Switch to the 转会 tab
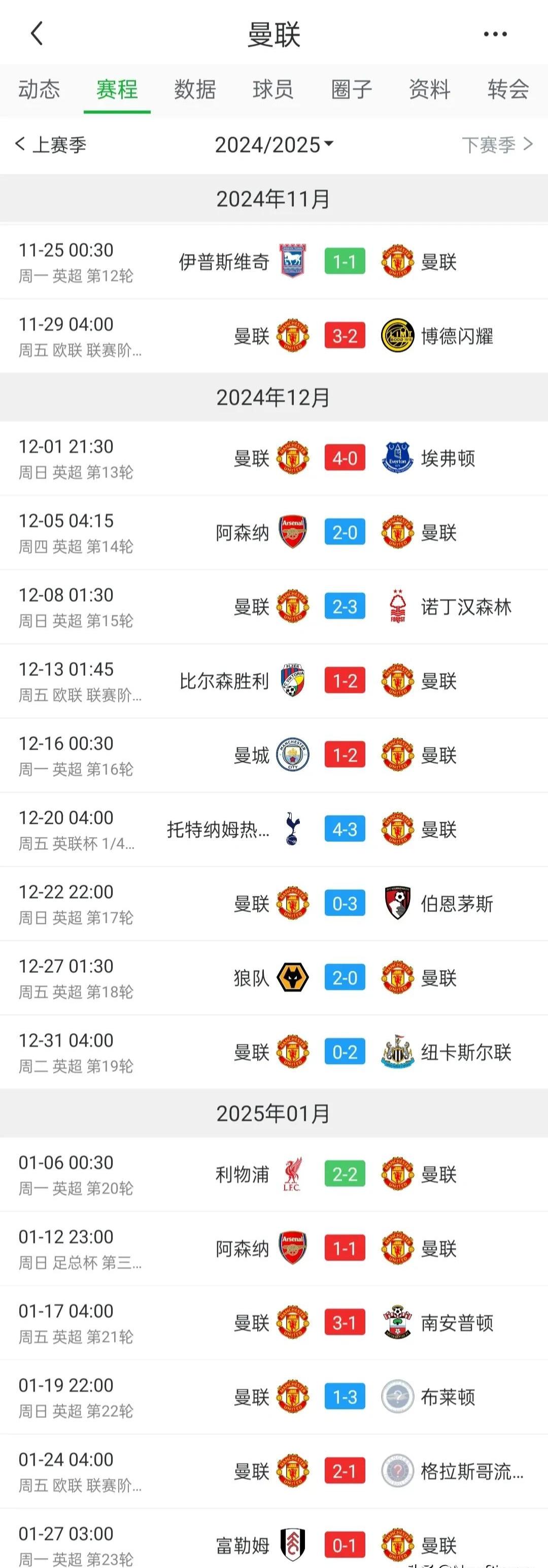 pos(507,90)
